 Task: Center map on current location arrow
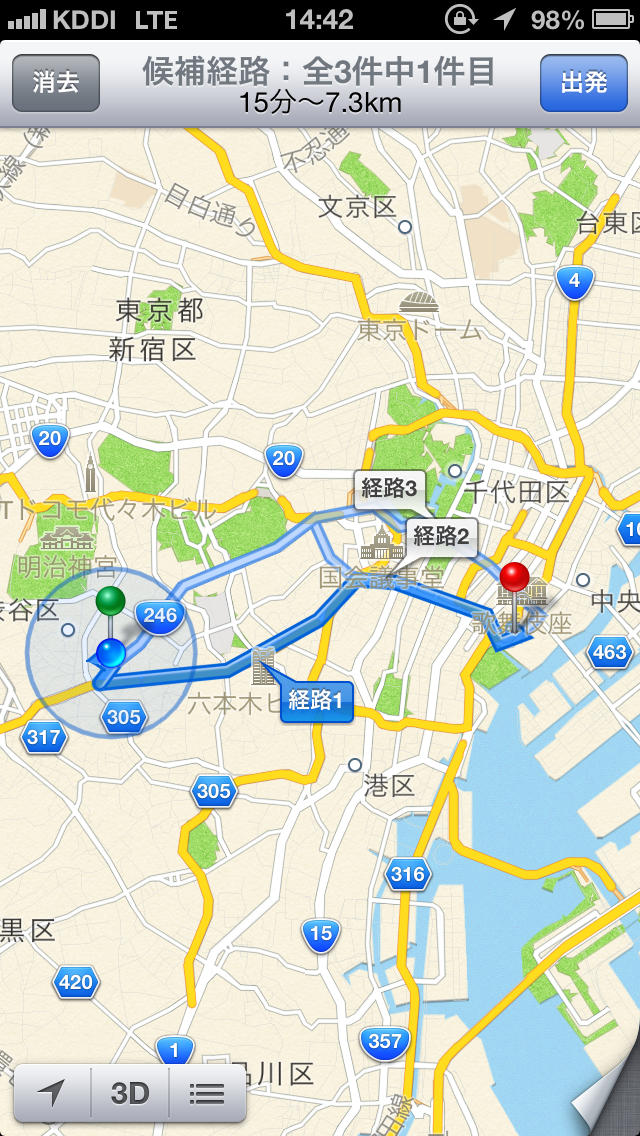[x=52, y=1093]
